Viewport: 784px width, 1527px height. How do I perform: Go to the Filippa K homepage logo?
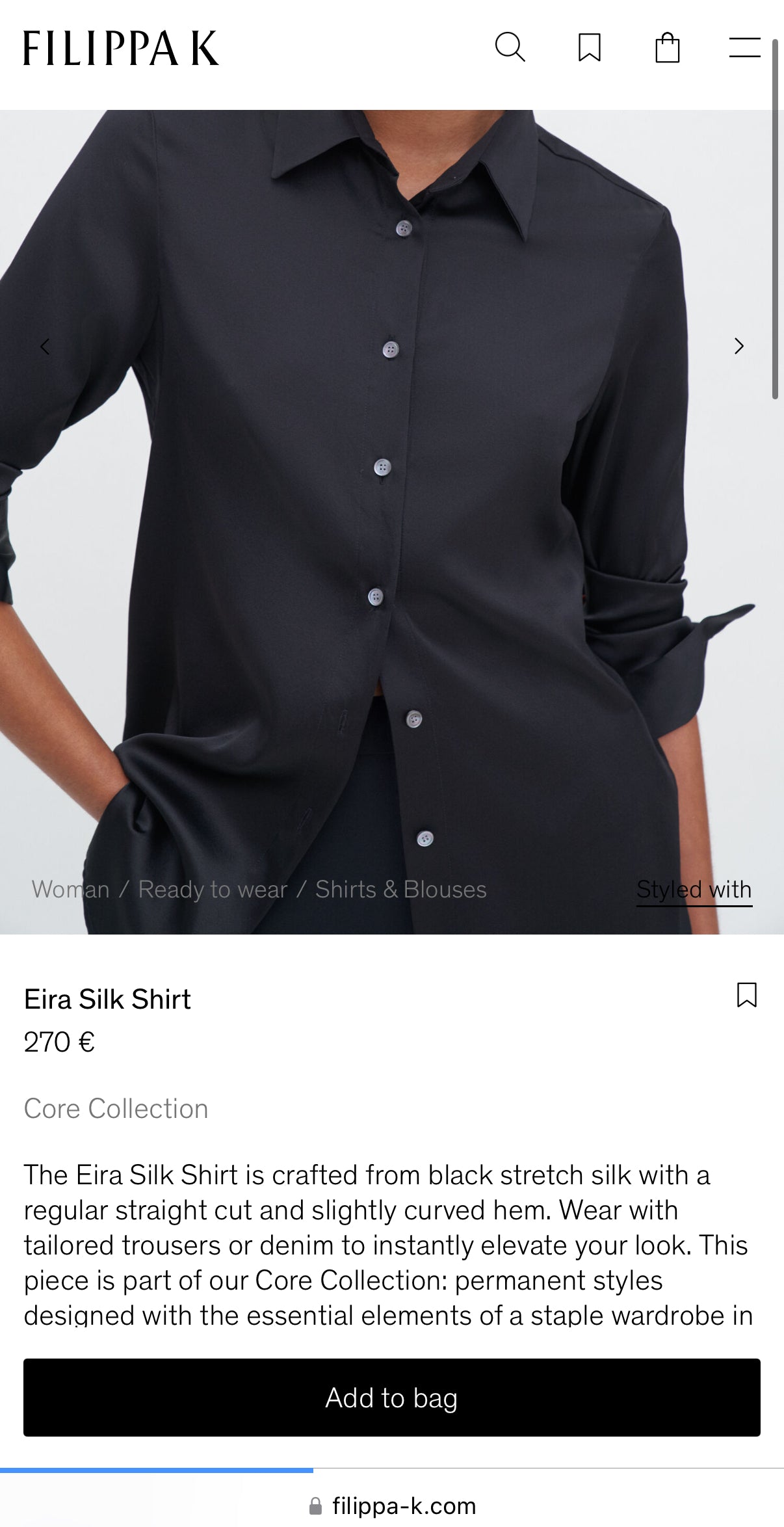(122, 48)
